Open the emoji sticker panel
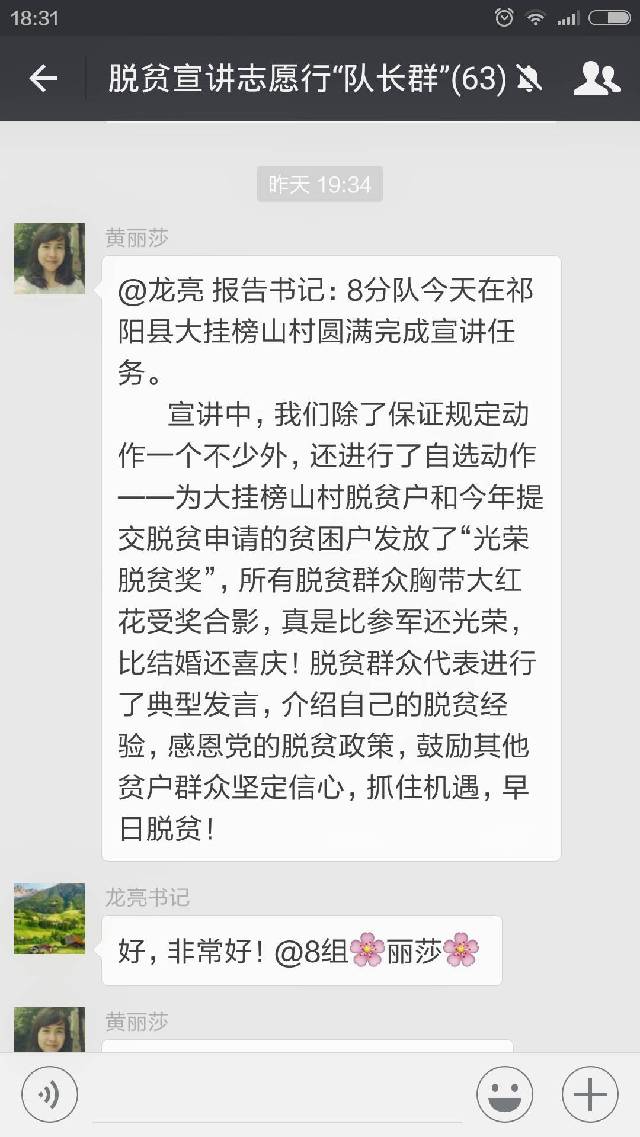The image size is (640, 1137). click(504, 1096)
